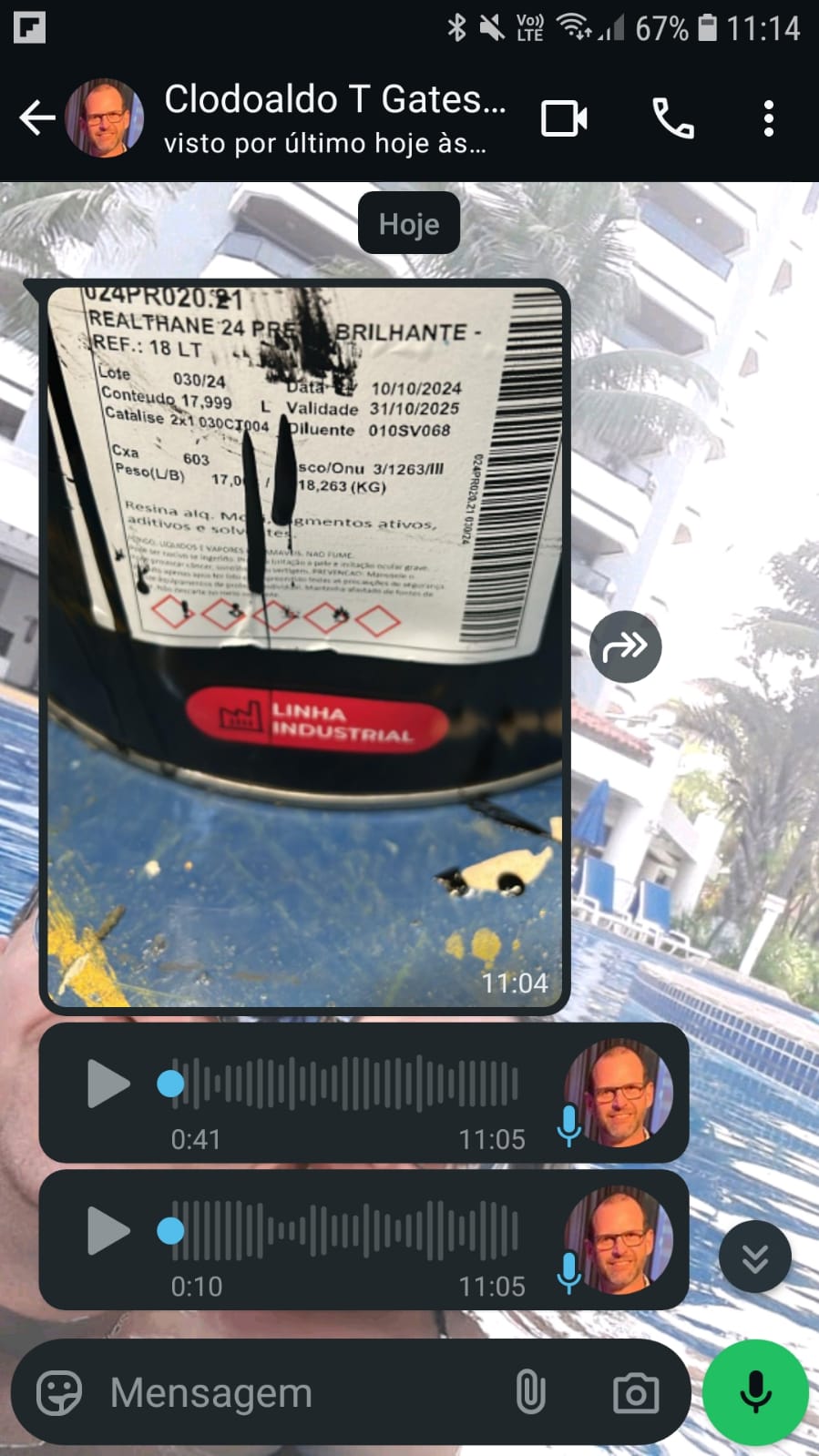Play the 0:10 voice message
Screen dimensions: 819x1456
108,1231
